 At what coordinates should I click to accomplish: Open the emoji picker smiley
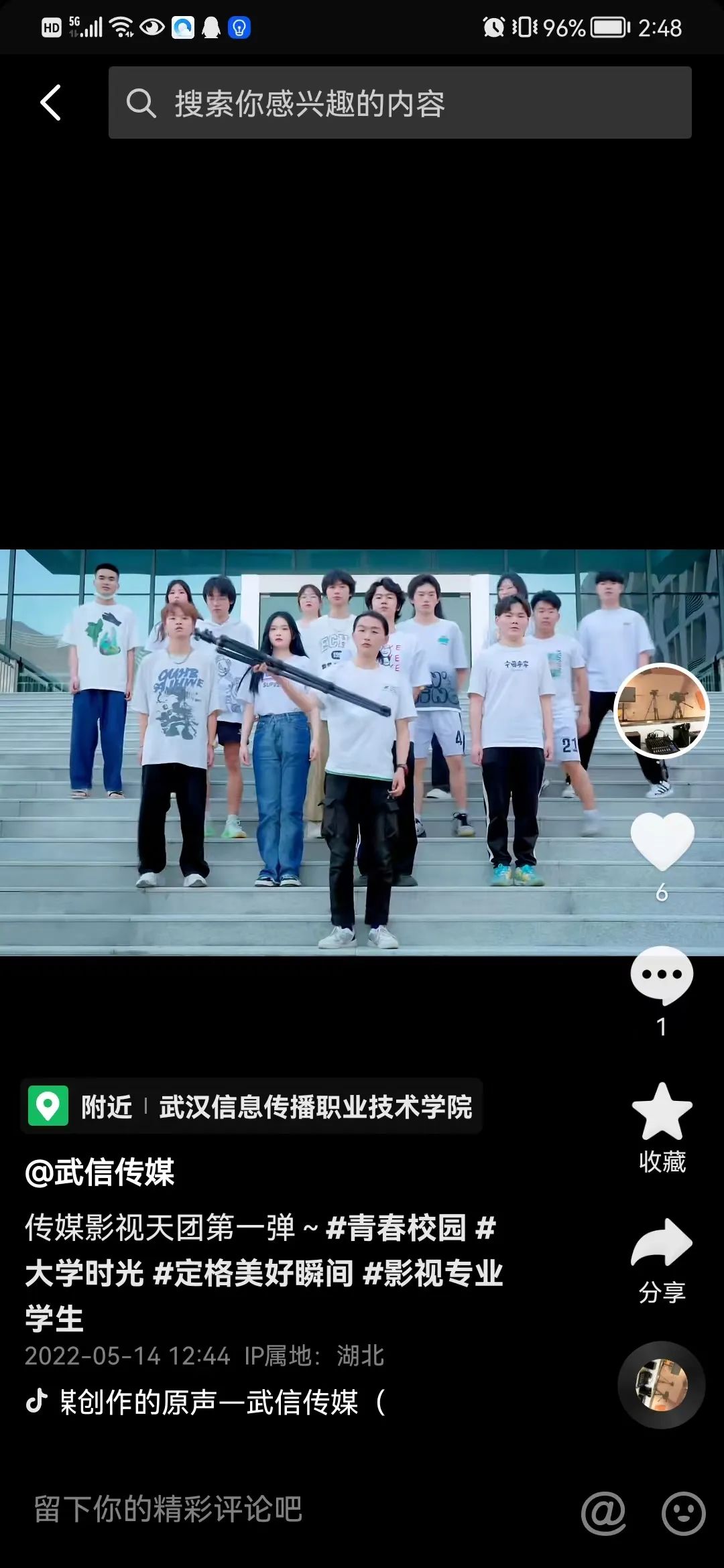click(x=683, y=1513)
